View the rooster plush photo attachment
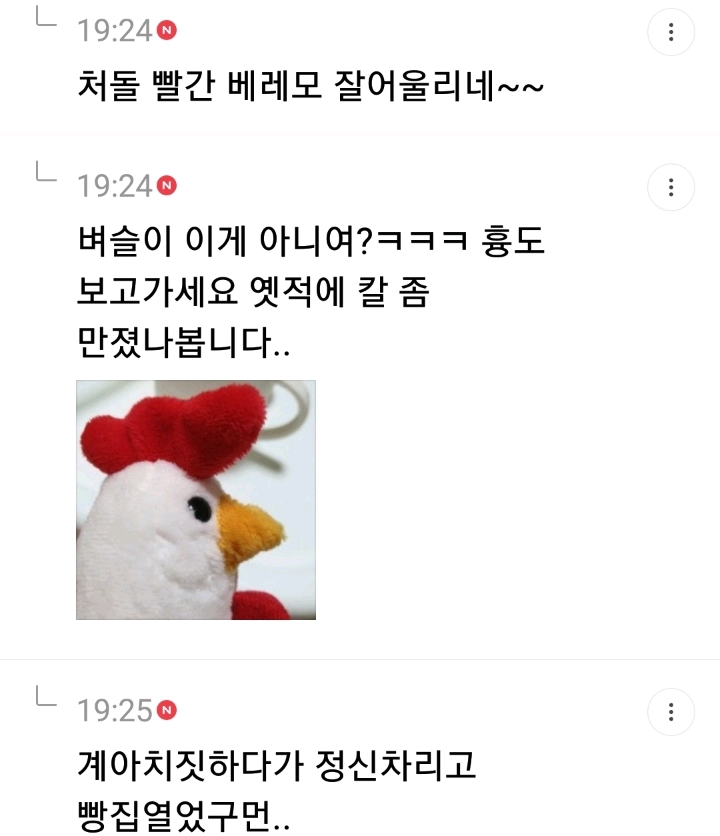 point(196,500)
